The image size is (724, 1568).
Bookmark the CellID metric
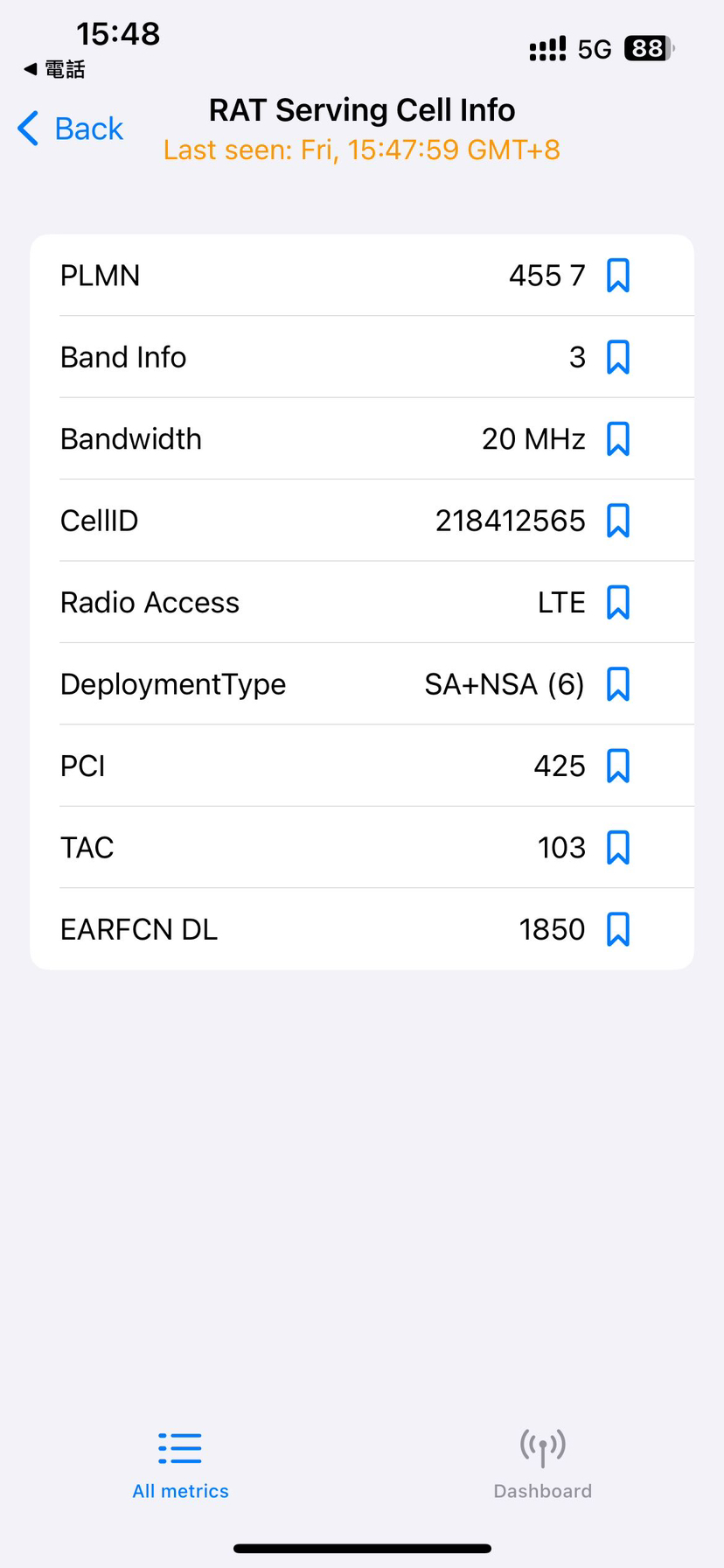pos(619,520)
